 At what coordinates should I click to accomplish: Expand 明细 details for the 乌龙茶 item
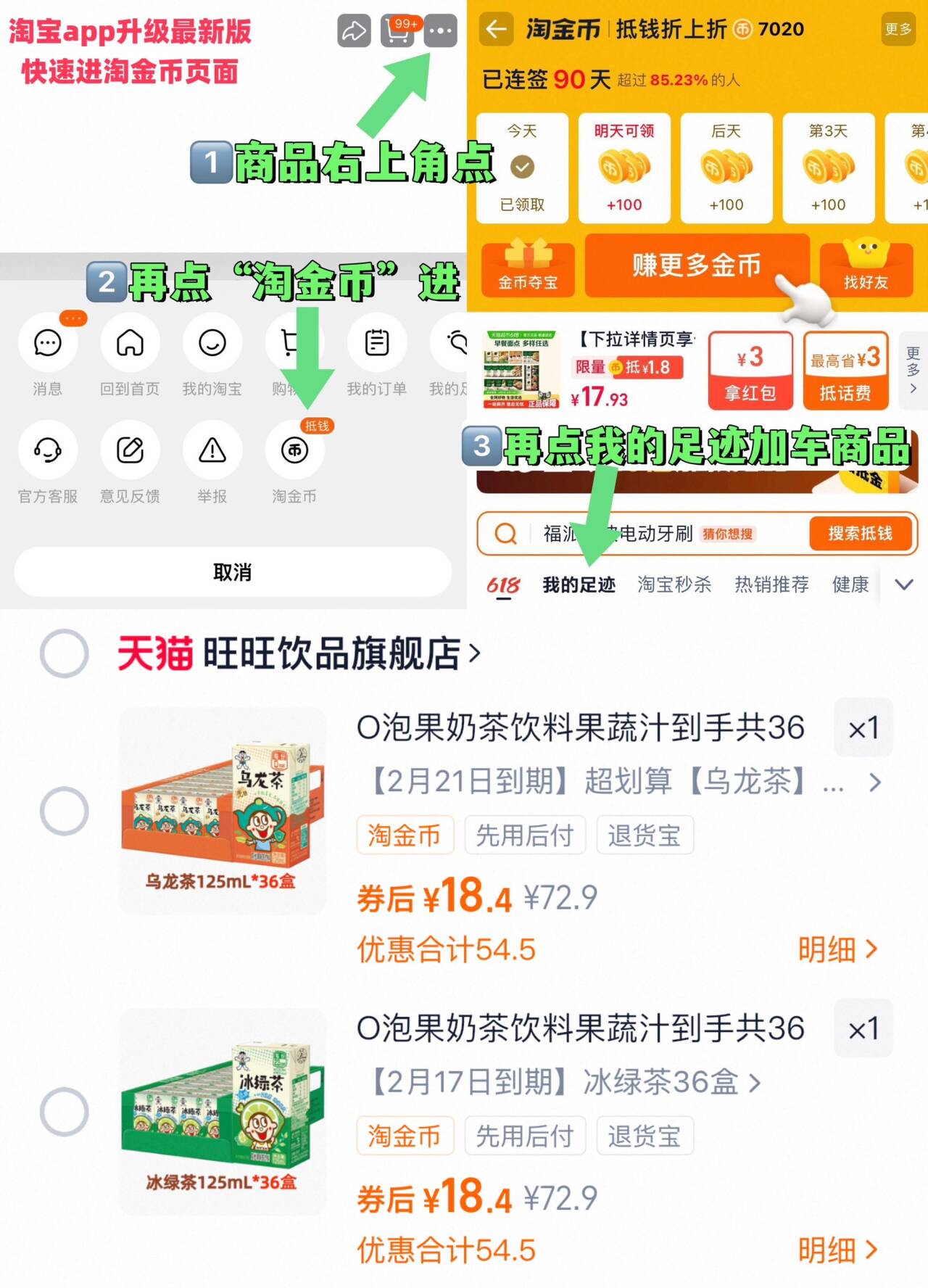click(x=840, y=949)
